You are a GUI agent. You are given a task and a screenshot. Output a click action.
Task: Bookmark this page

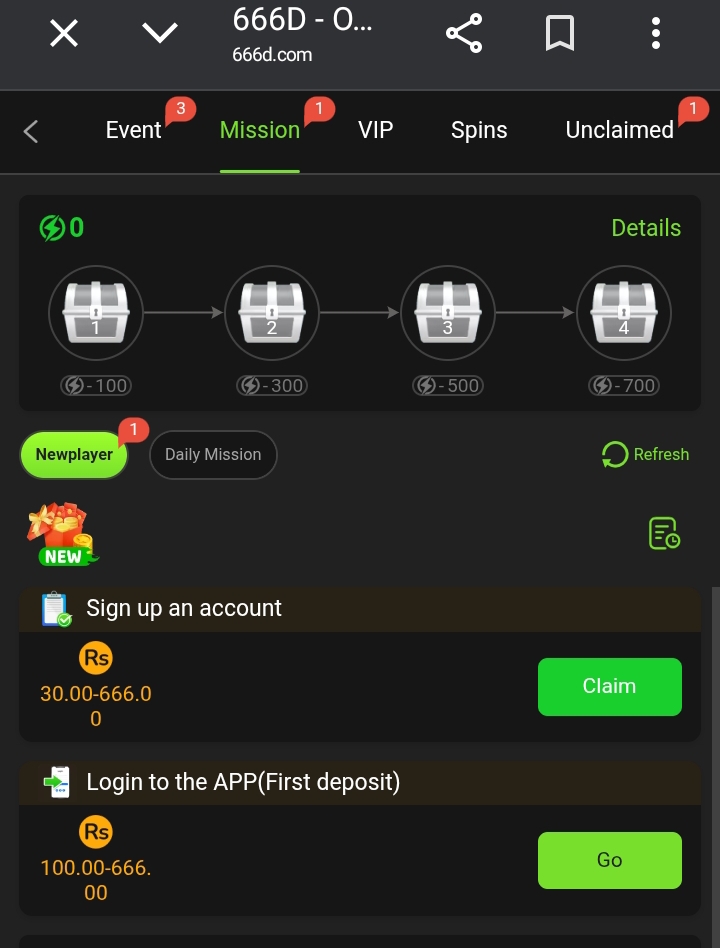560,34
